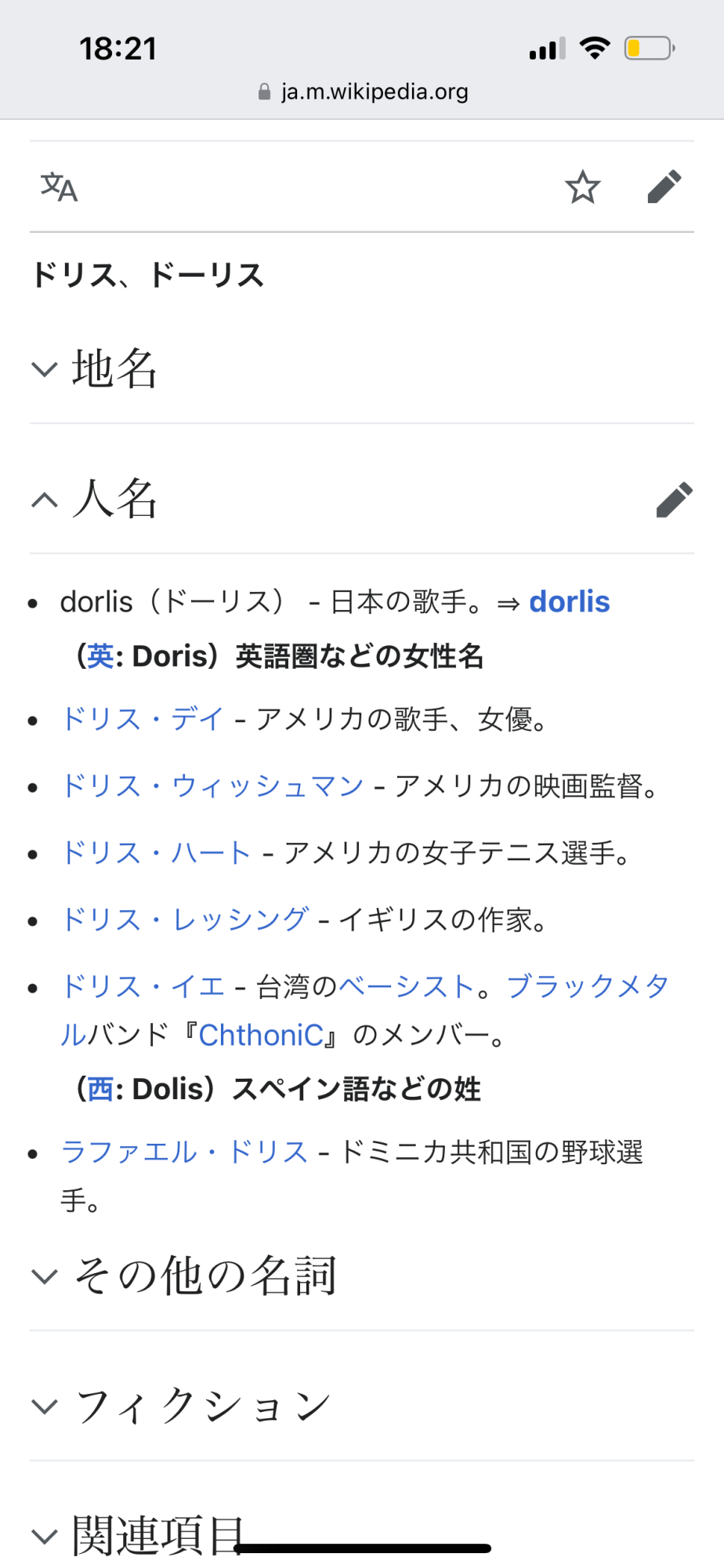This screenshot has width=724, height=1568.
Task: Open ドリス・デイ article
Action: click(x=143, y=719)
